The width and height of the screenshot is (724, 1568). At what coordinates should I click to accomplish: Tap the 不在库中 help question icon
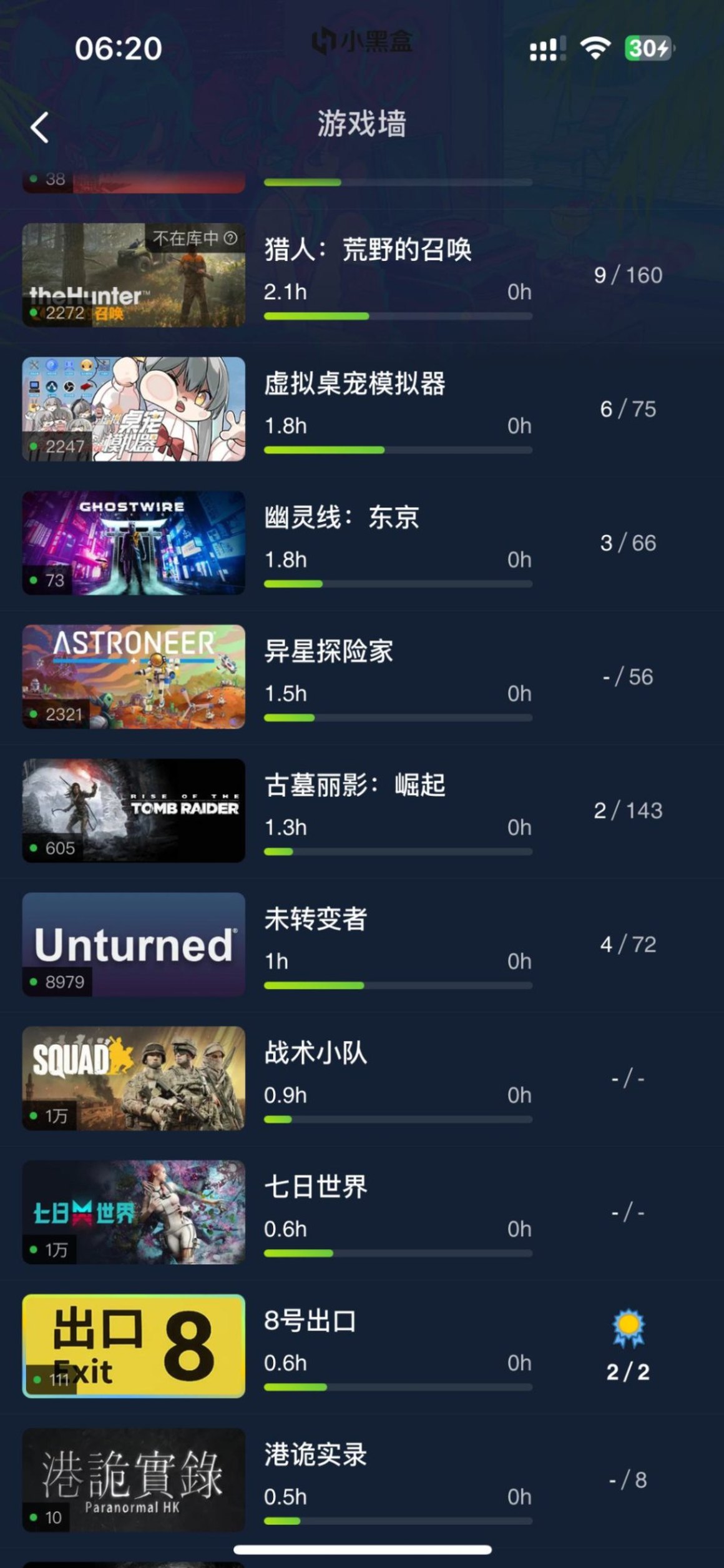(230, 238)
